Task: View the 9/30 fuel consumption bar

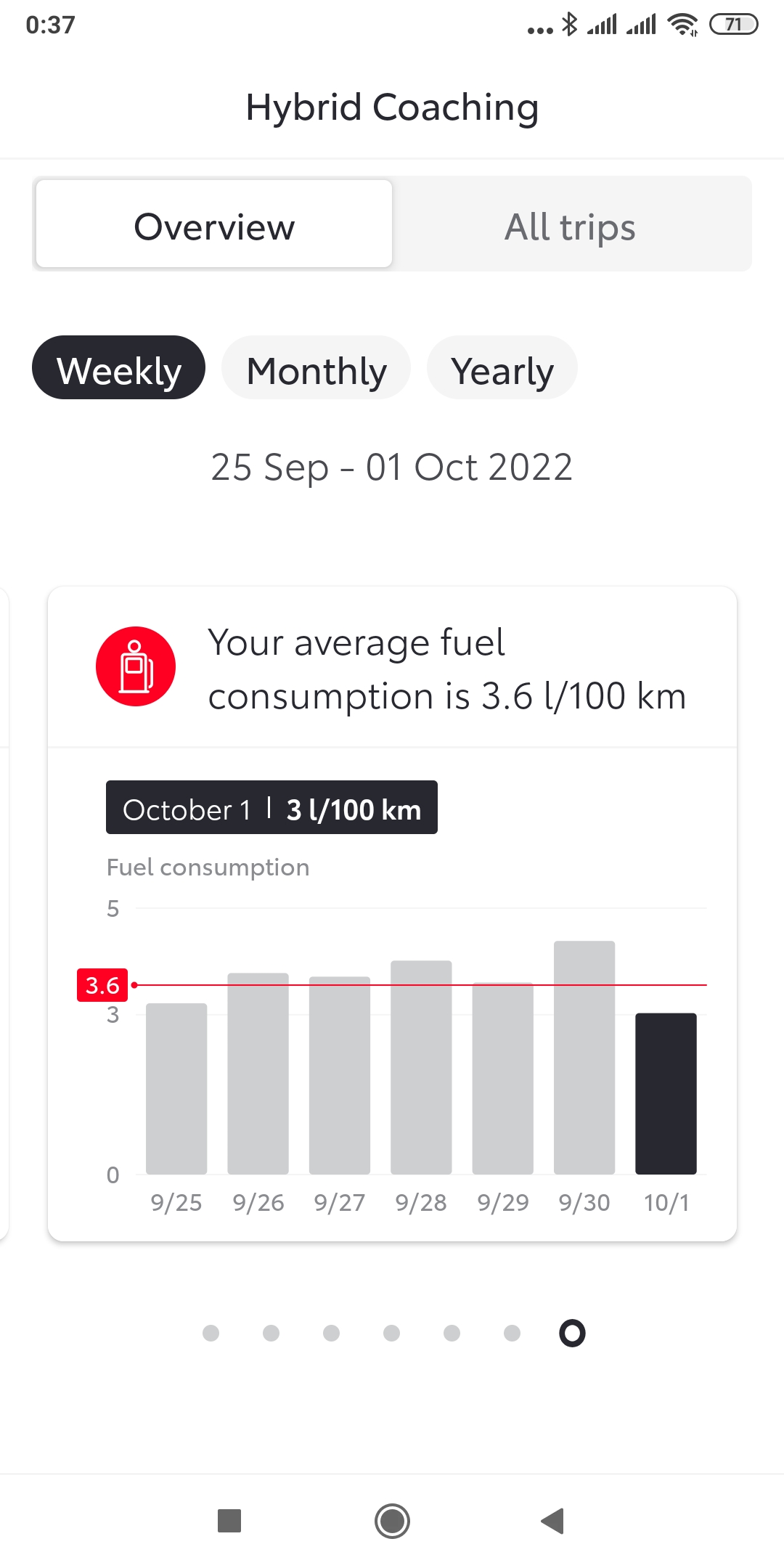Action: [x=584, y=1058]
